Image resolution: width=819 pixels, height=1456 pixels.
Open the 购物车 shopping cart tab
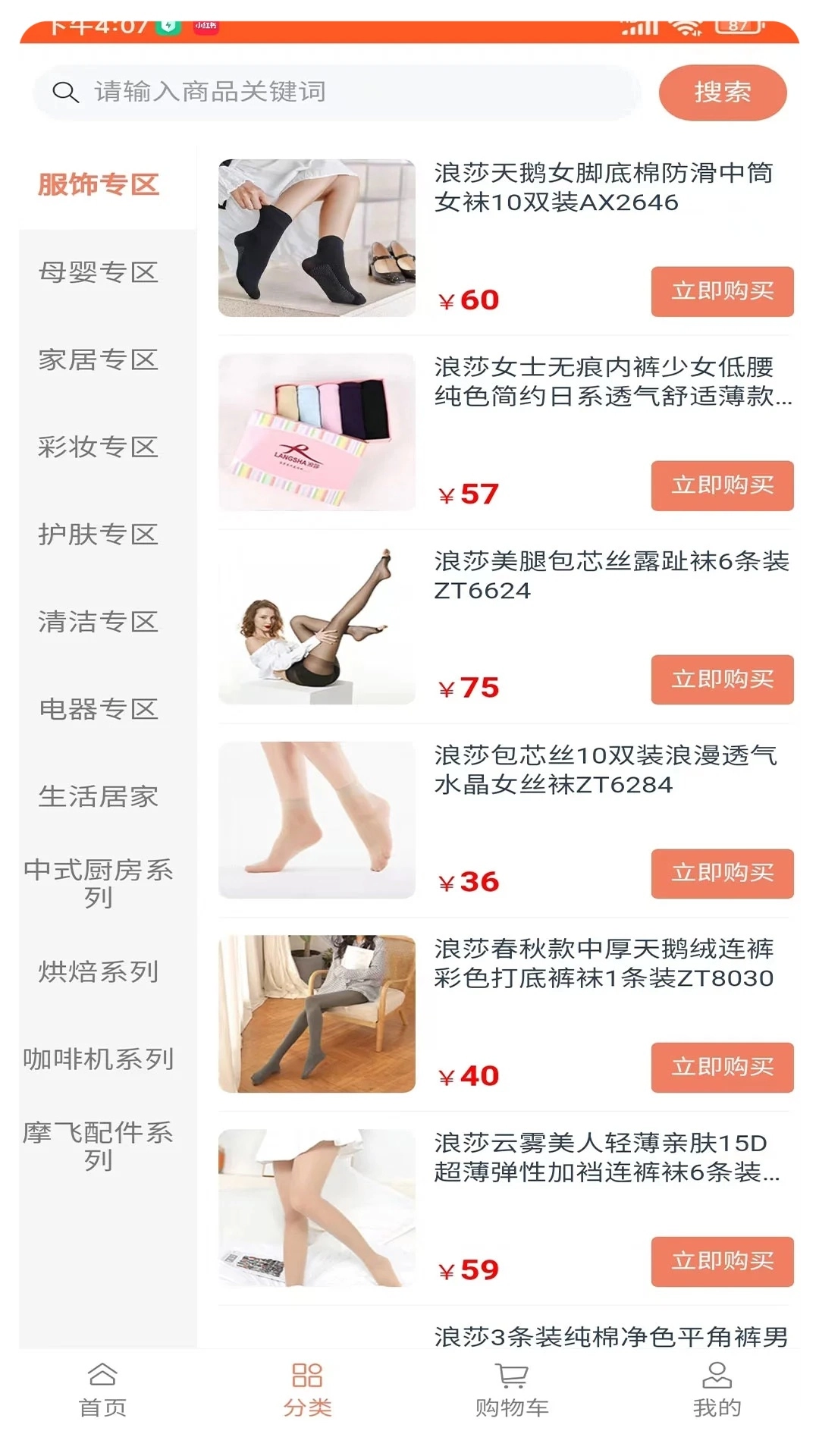[512, 1390]
